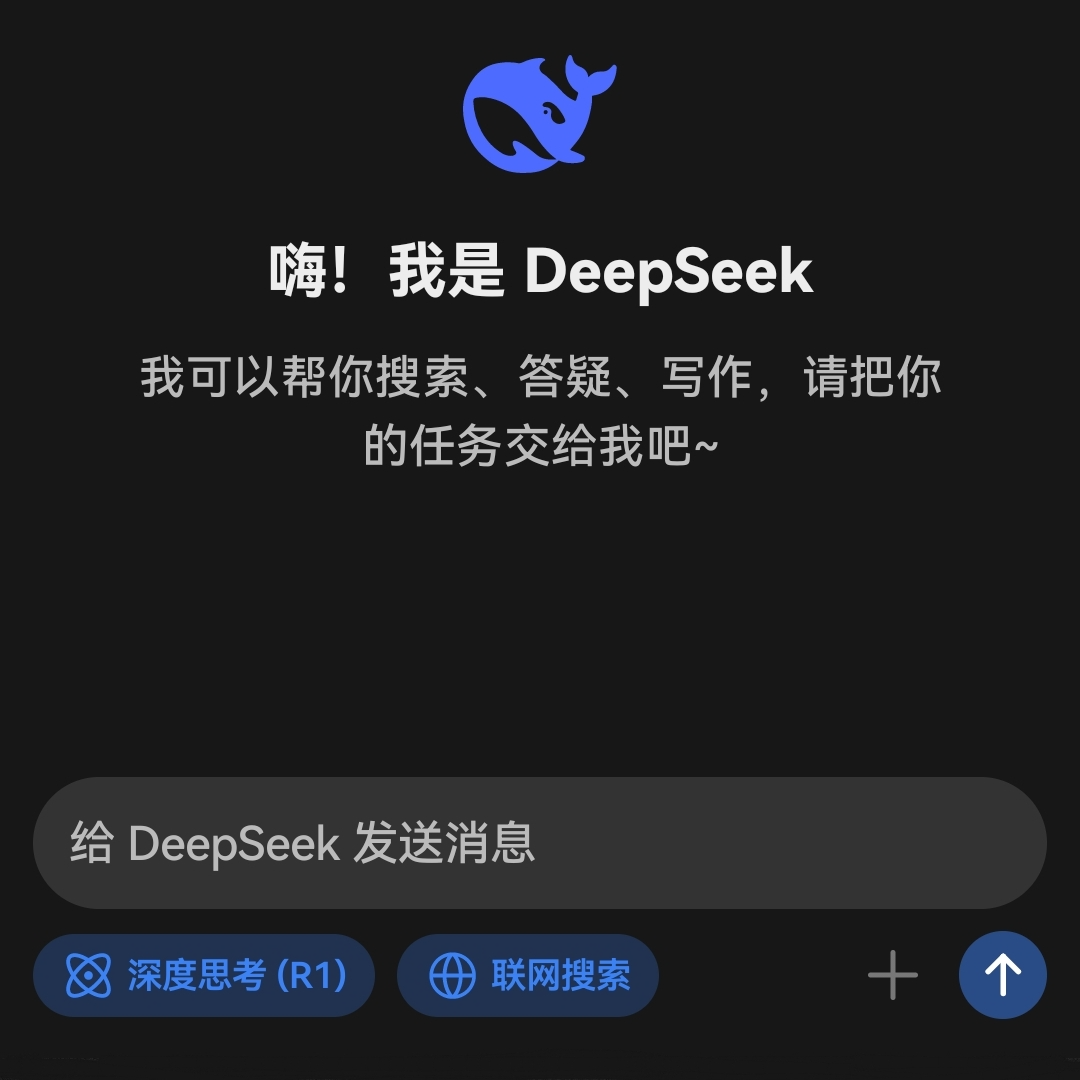Tap the message input field for DeepSeek
The width and height of the screenshot is (1080, 1080).
click(x=540, y=843)
